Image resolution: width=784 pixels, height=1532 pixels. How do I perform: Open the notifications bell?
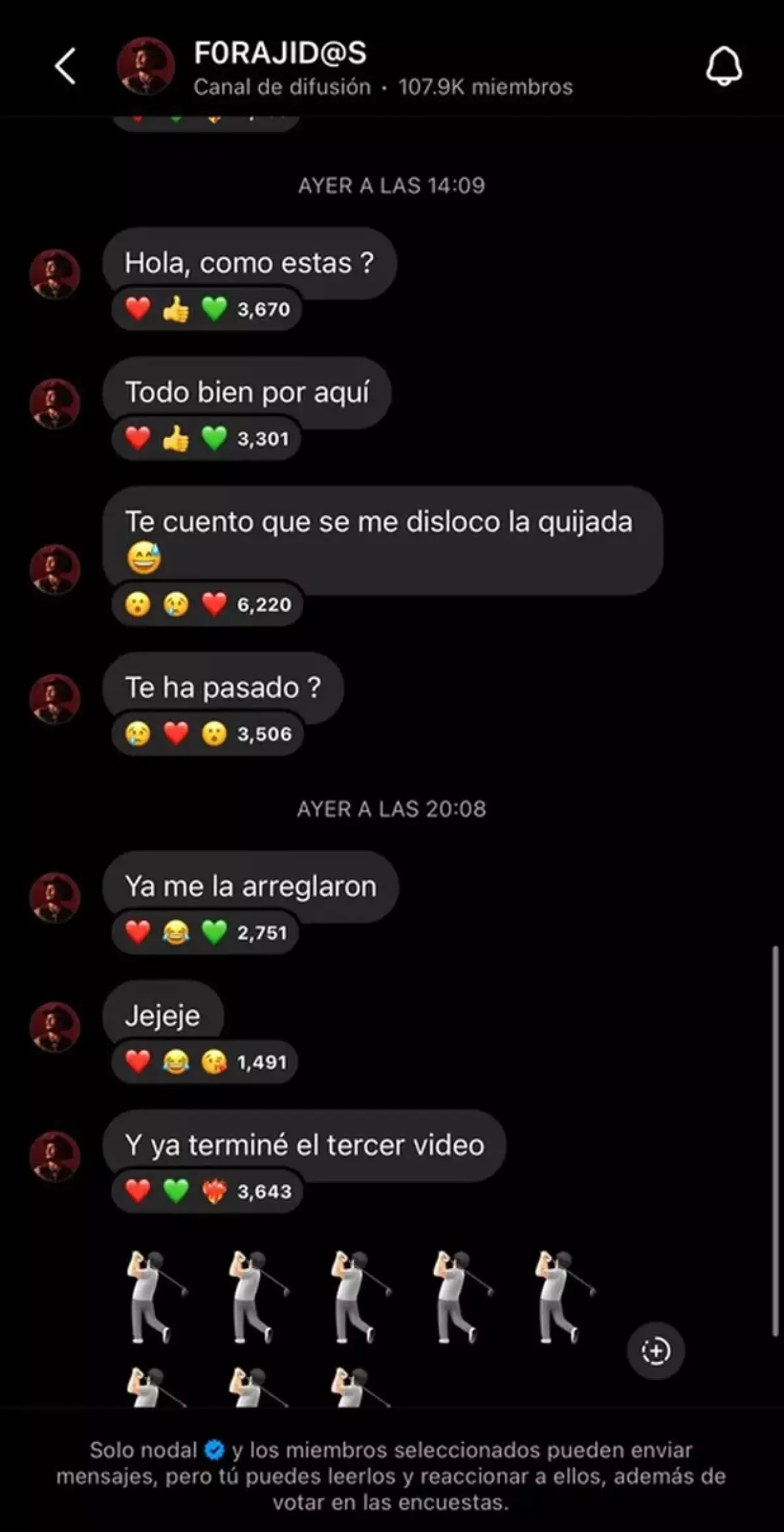723,67
